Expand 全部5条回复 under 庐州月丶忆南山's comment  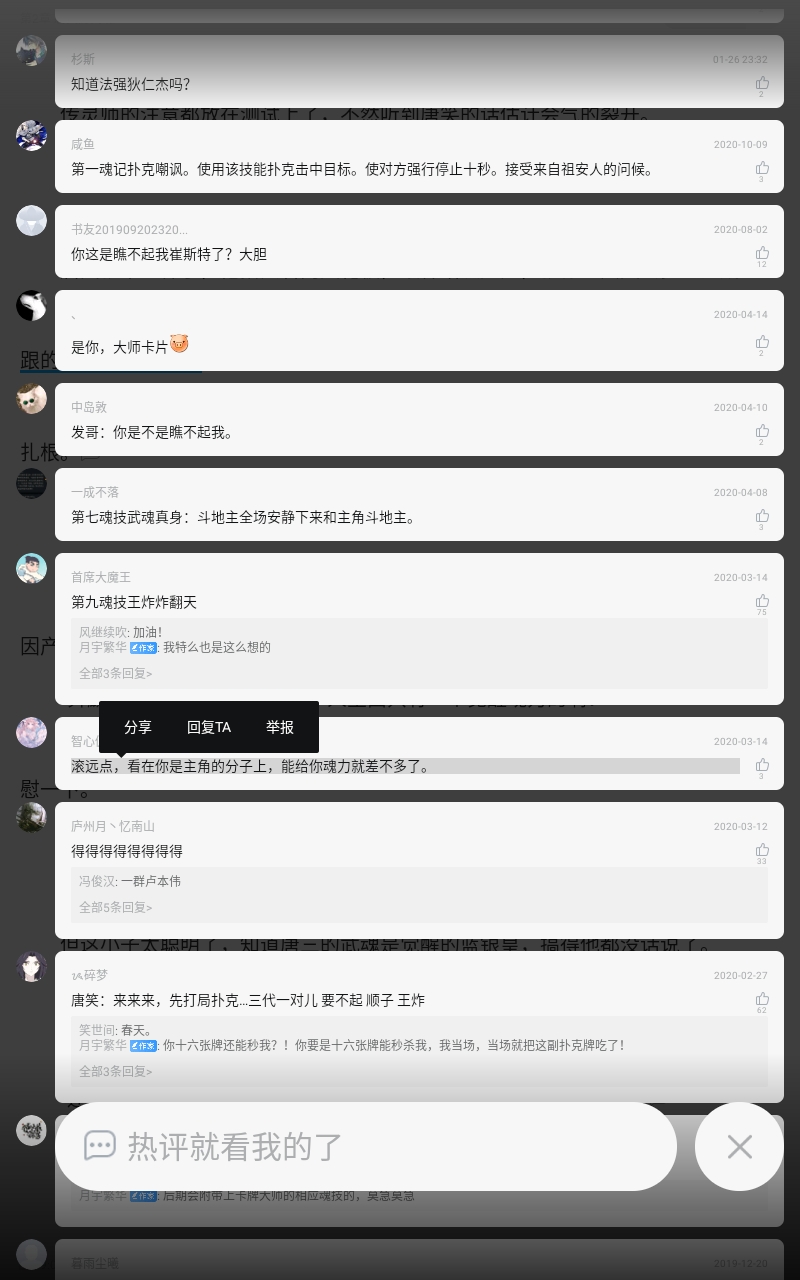(116, 907)
